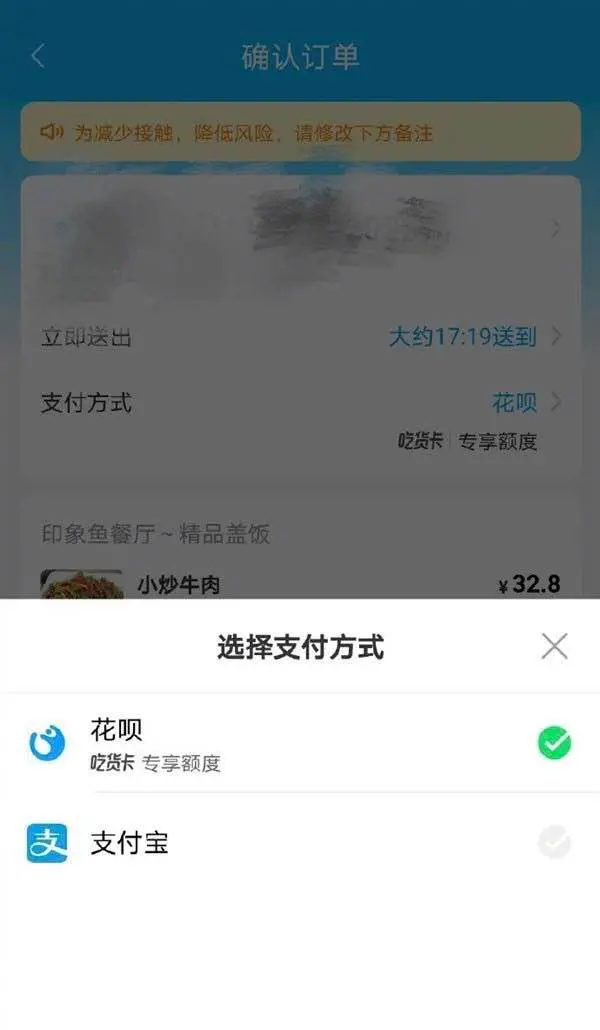
Task: Select 花呗 as payment method
Action: click(300, 744)
